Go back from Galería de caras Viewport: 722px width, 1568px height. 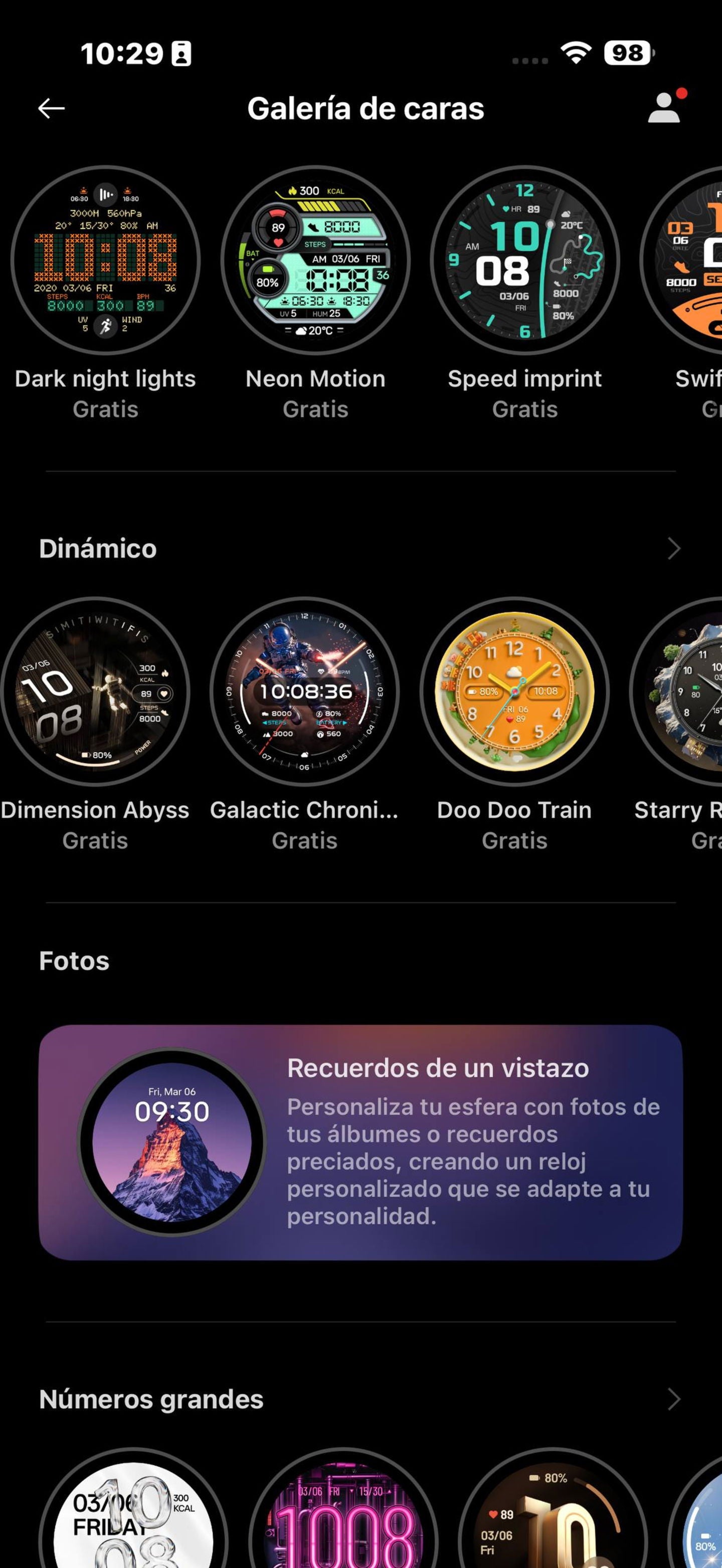(x=51, y=108)
